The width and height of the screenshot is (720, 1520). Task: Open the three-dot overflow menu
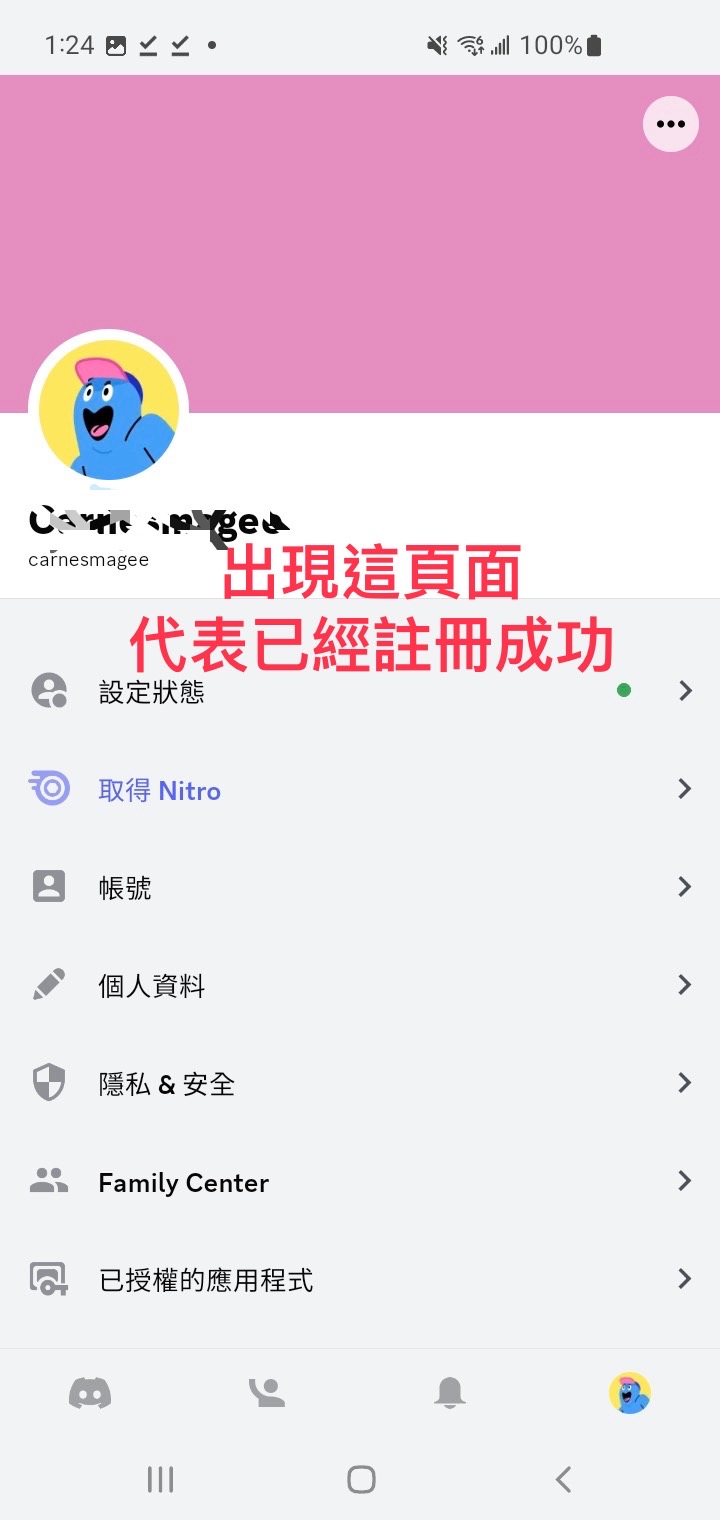(670, 124)
